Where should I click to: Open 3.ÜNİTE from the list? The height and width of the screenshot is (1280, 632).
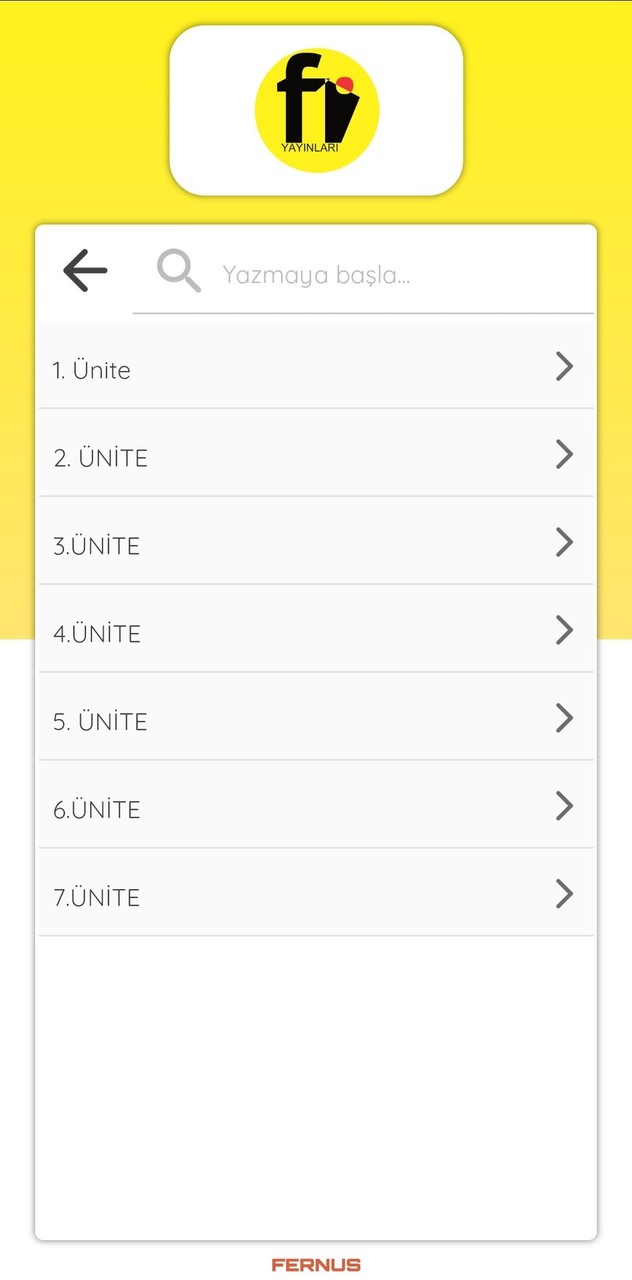pyautogui.click(x=315, y=545)
